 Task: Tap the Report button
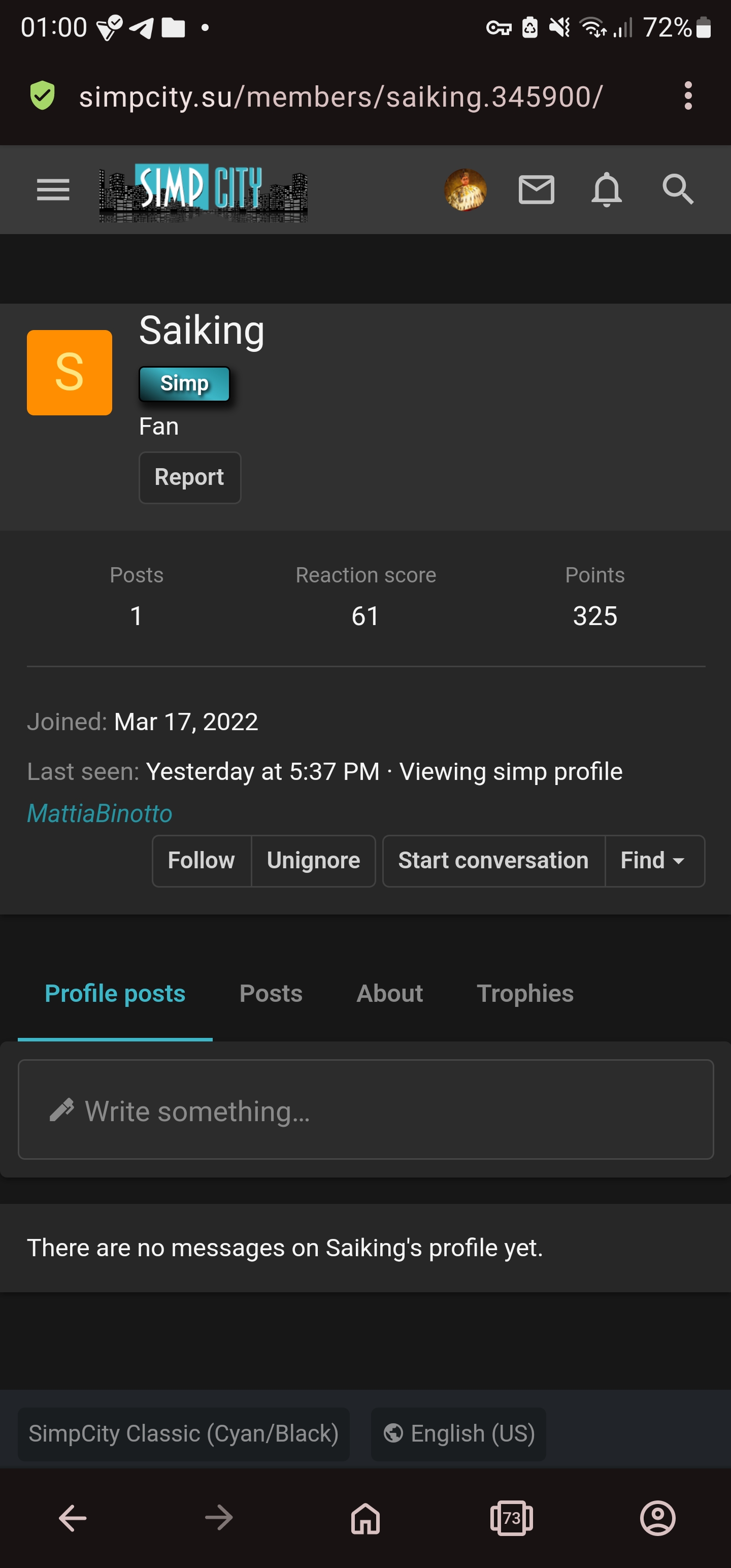(190, 477)
